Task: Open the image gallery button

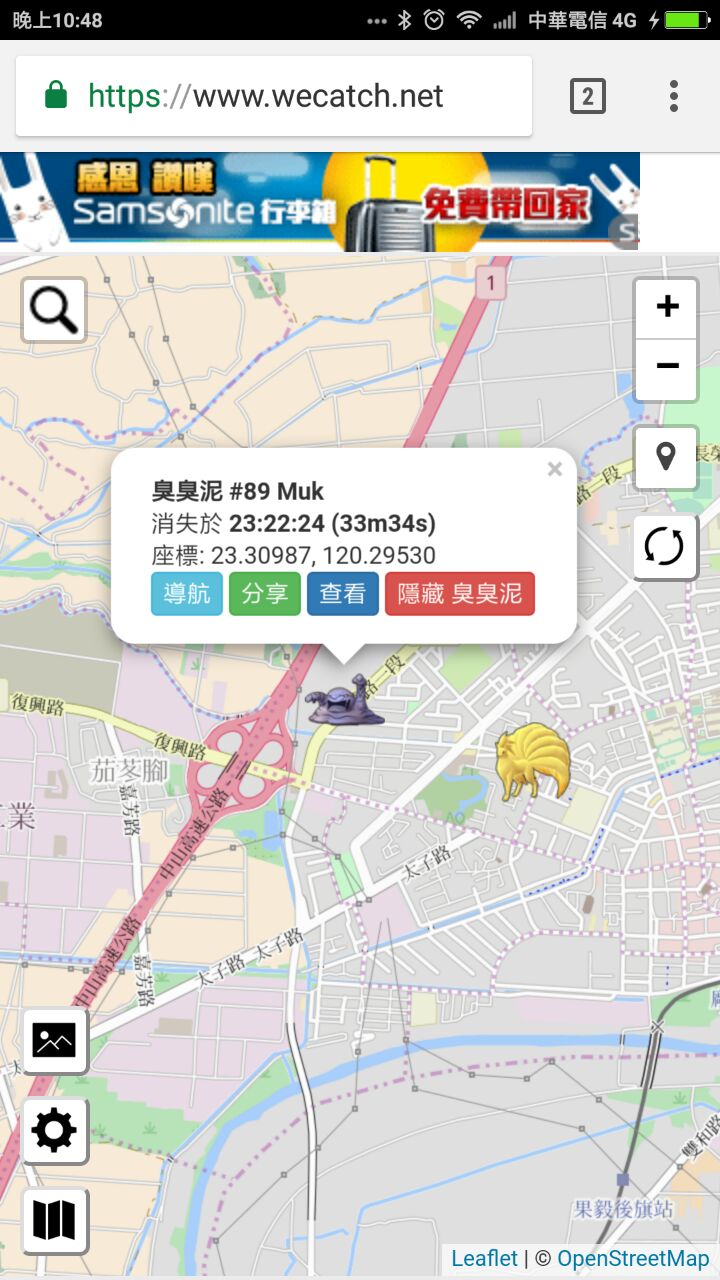Action: (x=54, y=1040)
